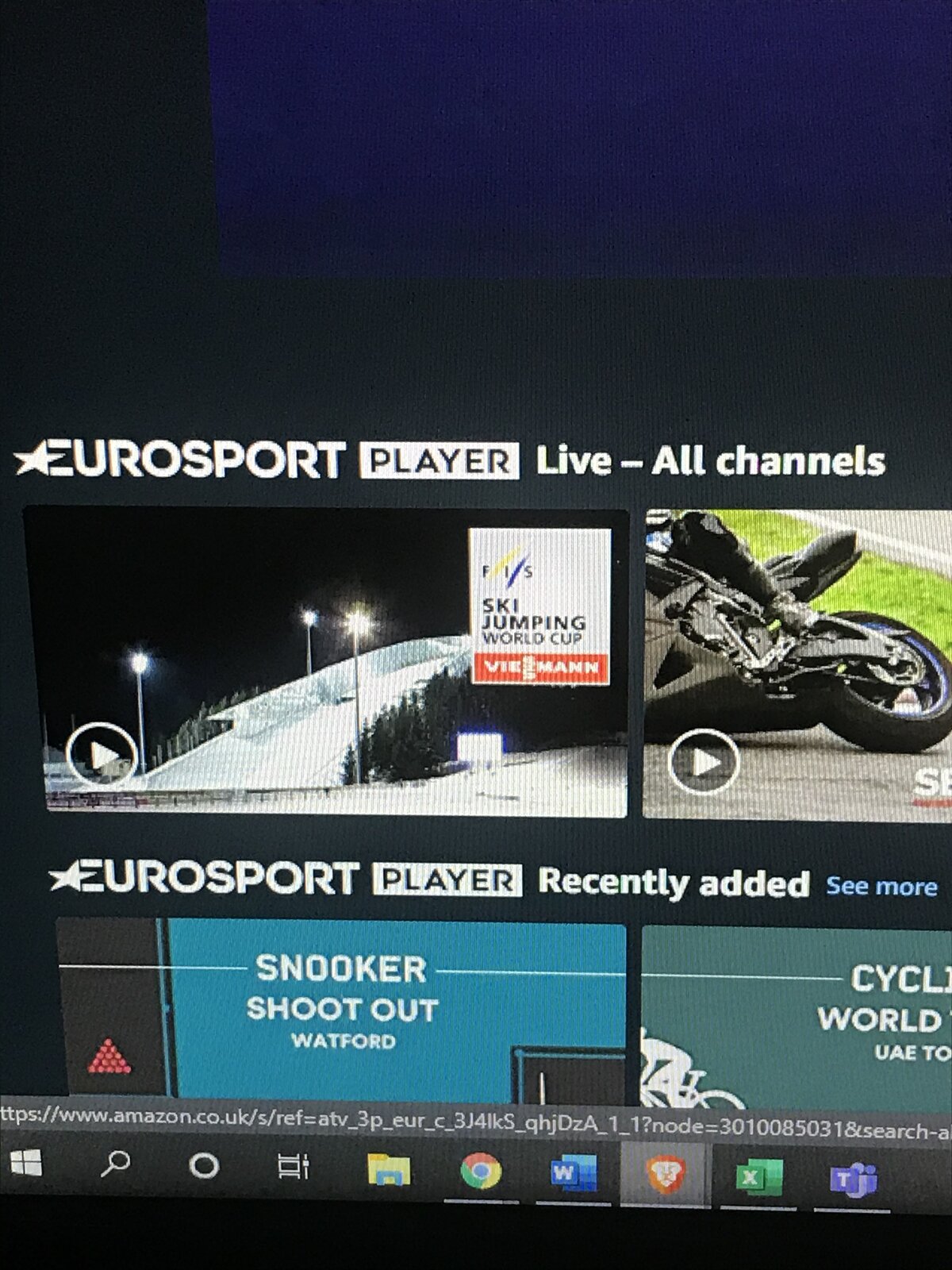This screenshot has width=952, height=1270.
Task: Open Task View on the taskbar
Action: click(293, 1168)
